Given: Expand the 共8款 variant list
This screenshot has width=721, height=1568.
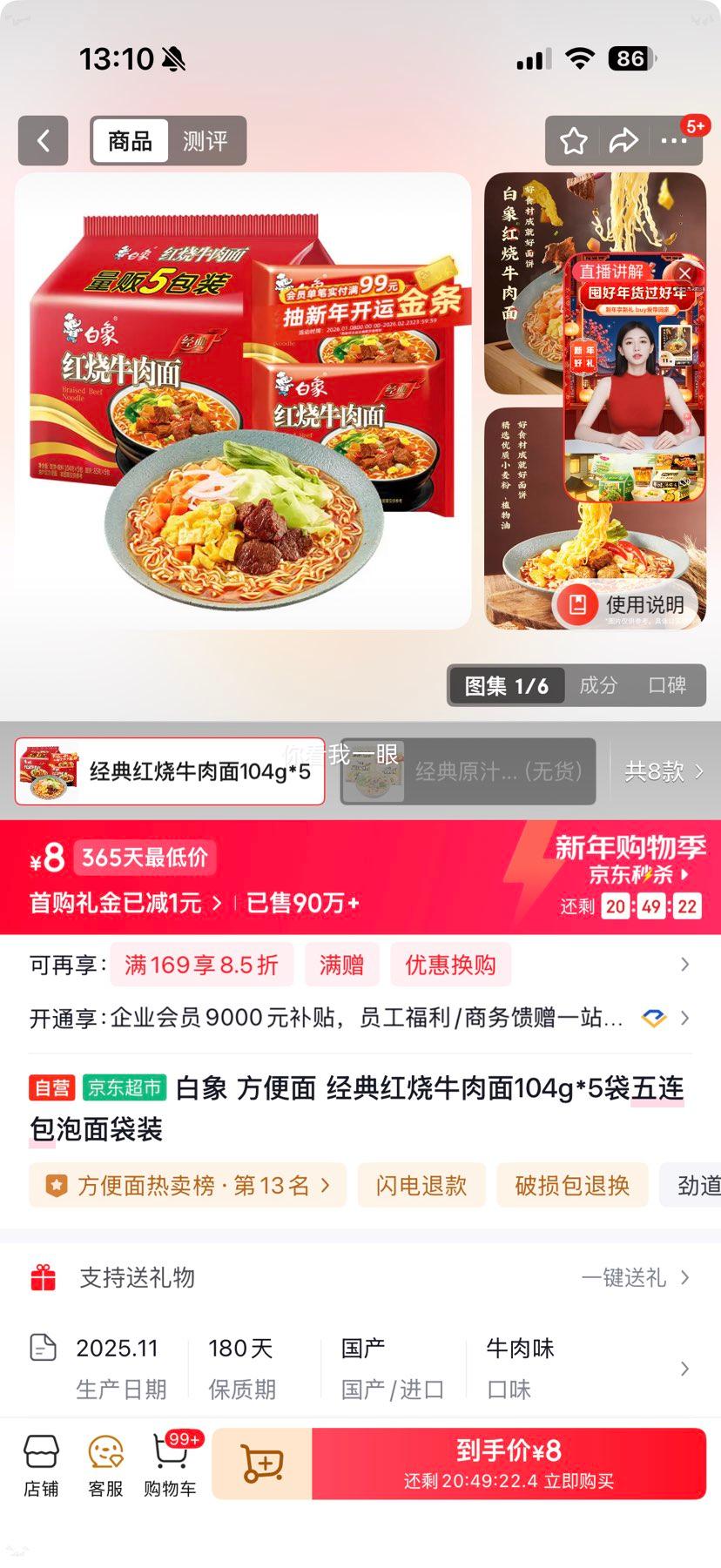Looking at the screenshot, I should (665, 771).
